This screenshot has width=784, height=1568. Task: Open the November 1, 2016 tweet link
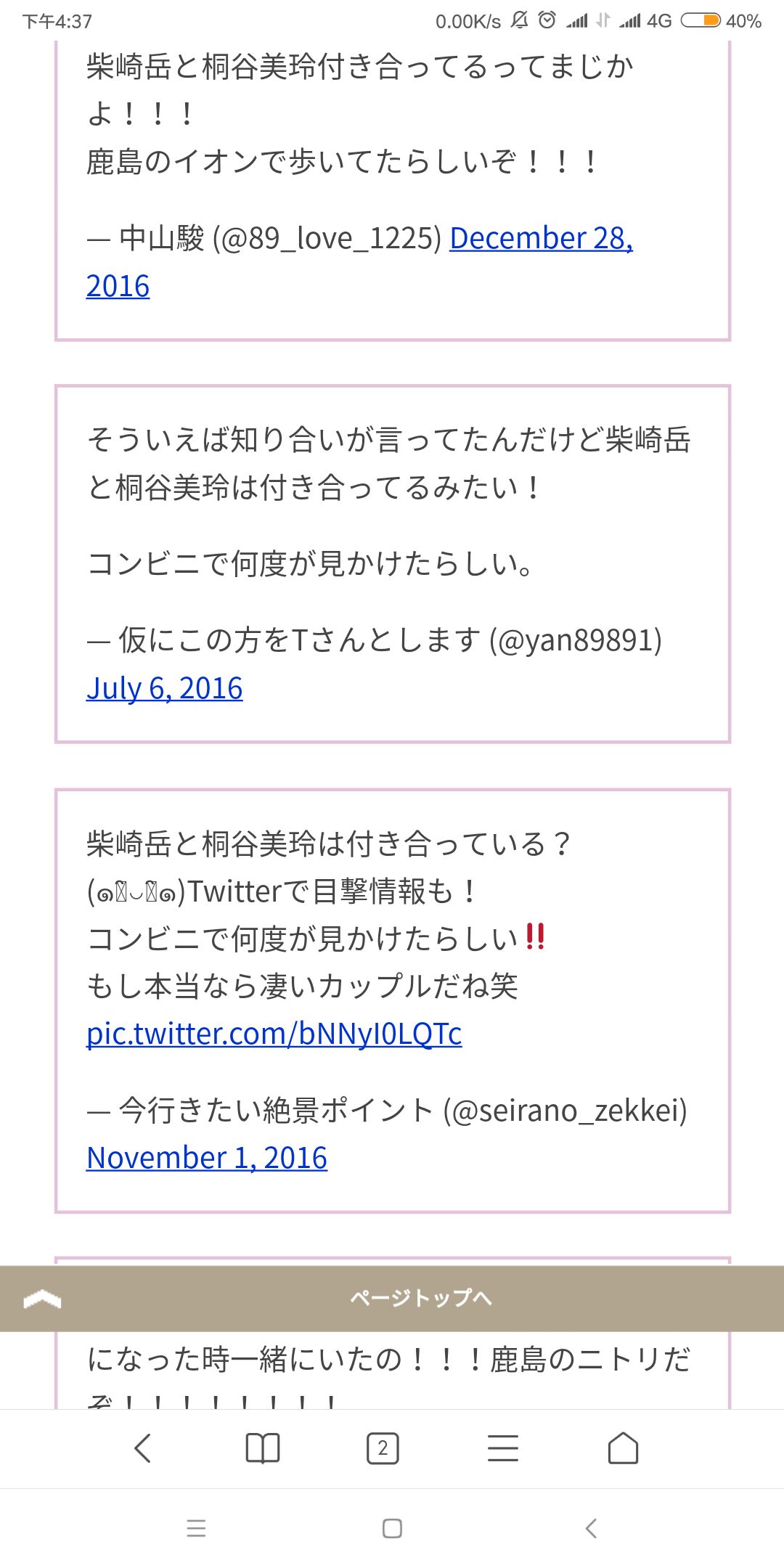207,1158
